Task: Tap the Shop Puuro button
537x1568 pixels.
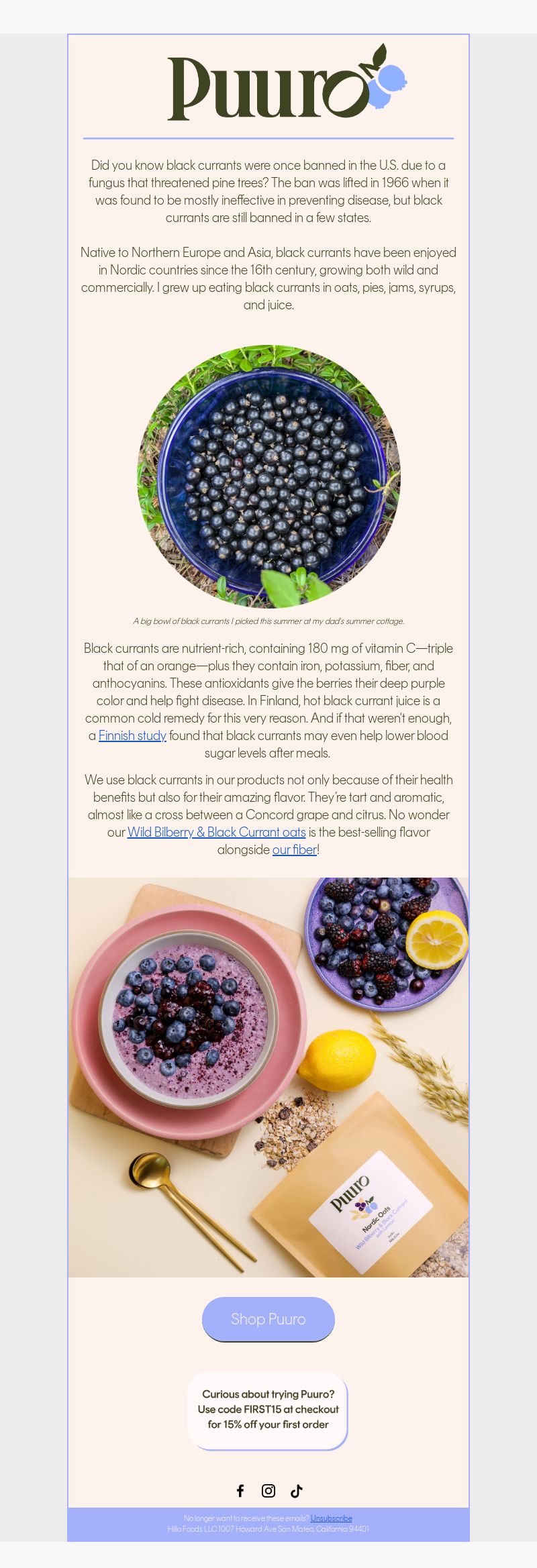Action: pos(268,1319)
